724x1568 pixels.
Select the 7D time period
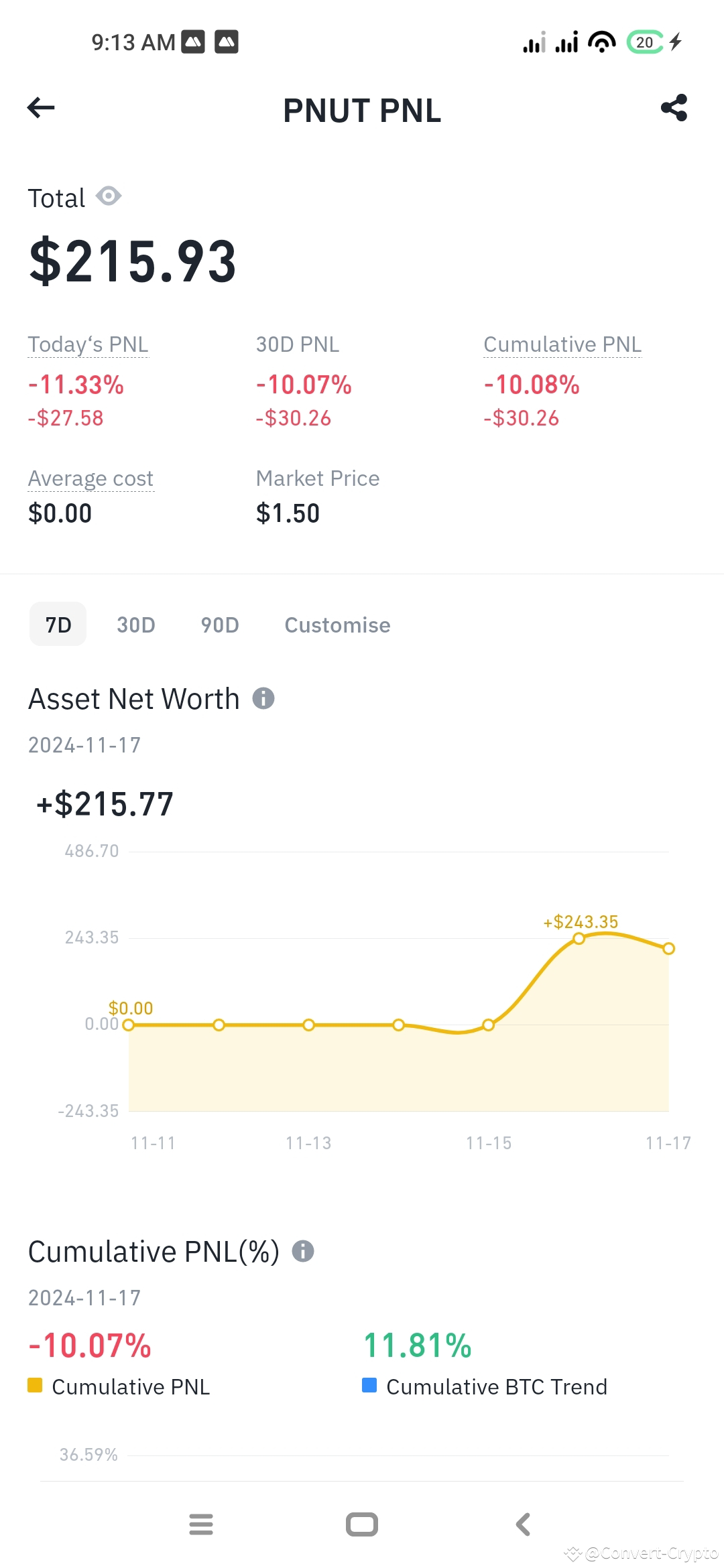pos(58,624)
